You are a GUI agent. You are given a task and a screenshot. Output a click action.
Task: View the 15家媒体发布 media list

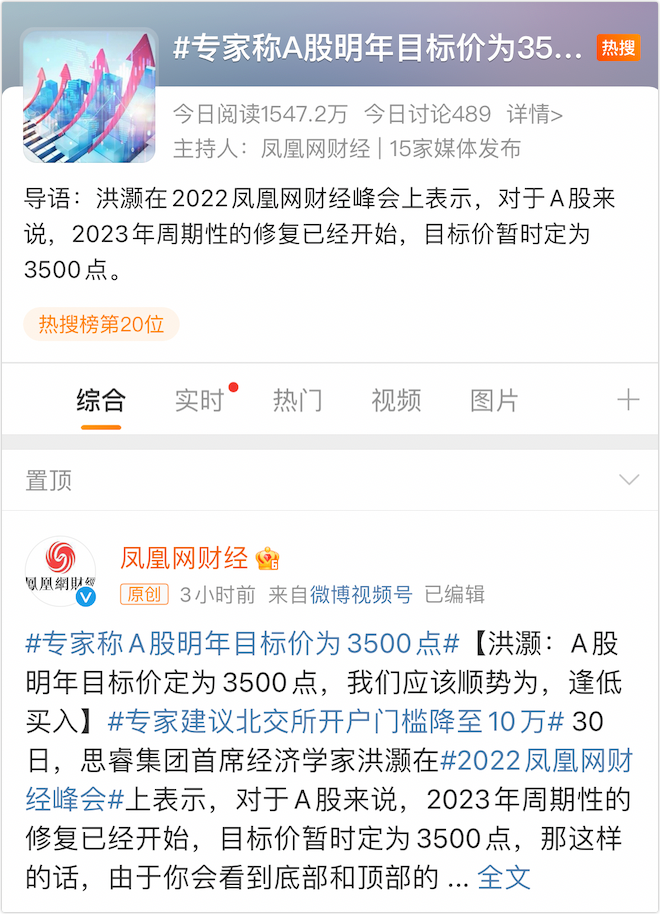pyautogui.click(x=455, y=149)
